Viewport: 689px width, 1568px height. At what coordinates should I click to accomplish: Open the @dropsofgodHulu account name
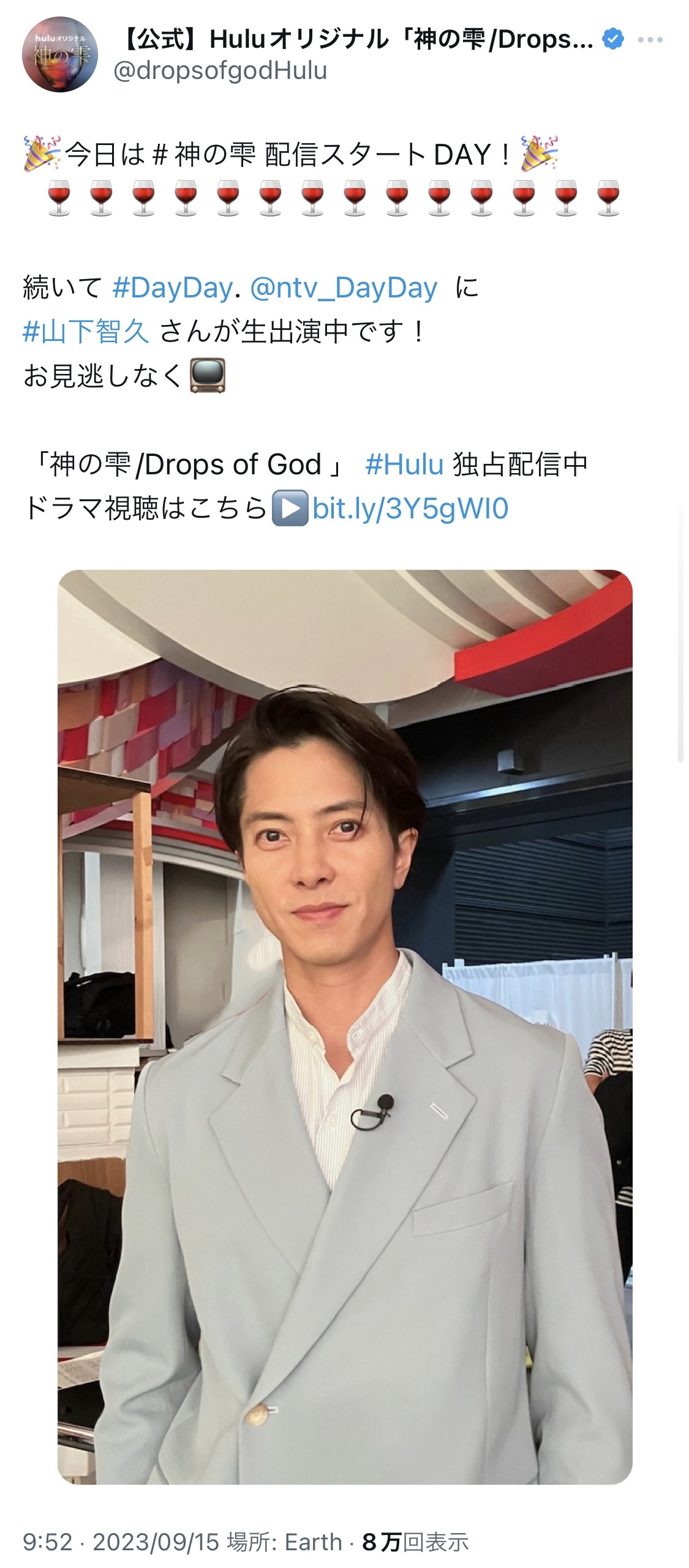tap(220, 71)
